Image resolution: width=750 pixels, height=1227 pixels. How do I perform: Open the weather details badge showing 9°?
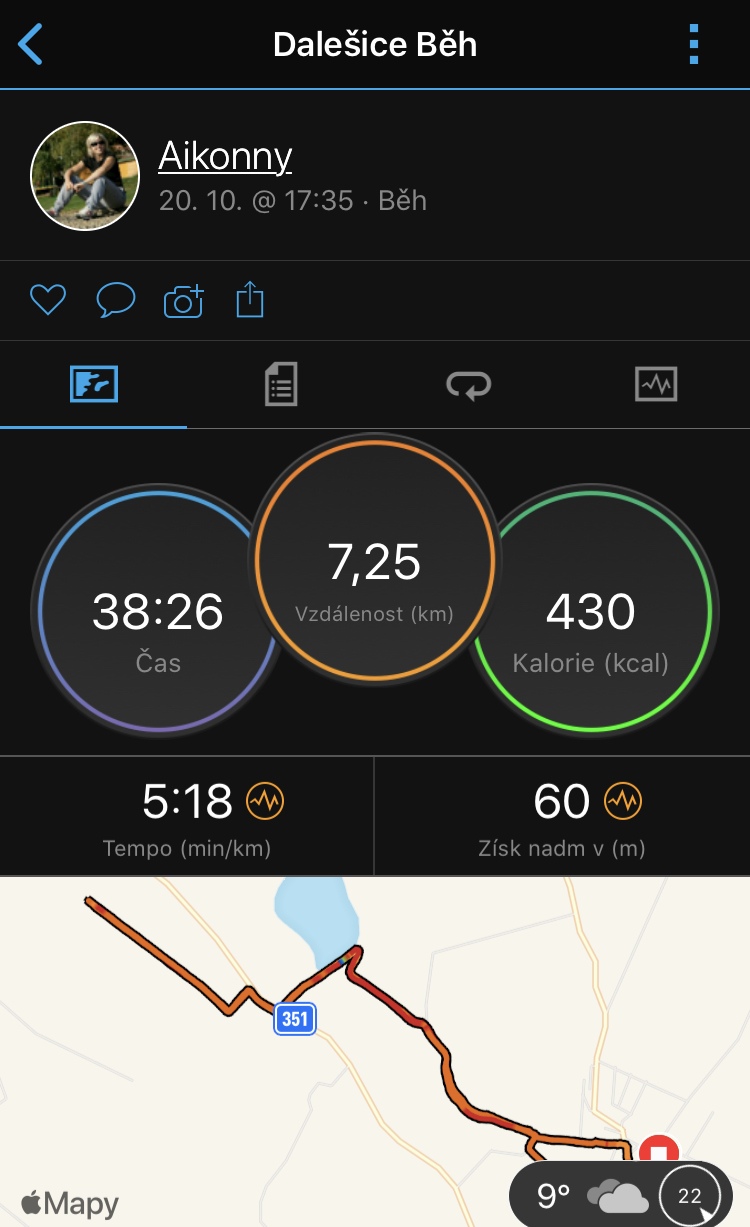tap(620, 1195)
